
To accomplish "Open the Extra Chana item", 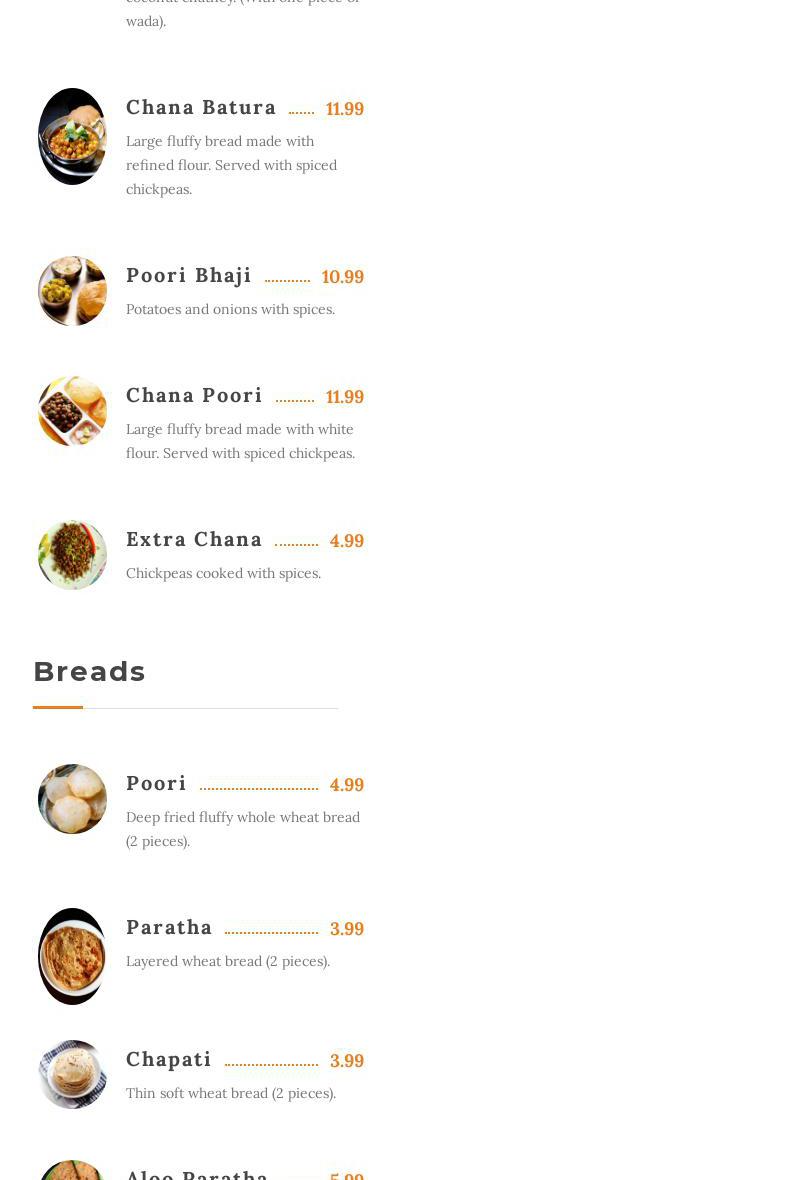I will [x=194, y=539].
